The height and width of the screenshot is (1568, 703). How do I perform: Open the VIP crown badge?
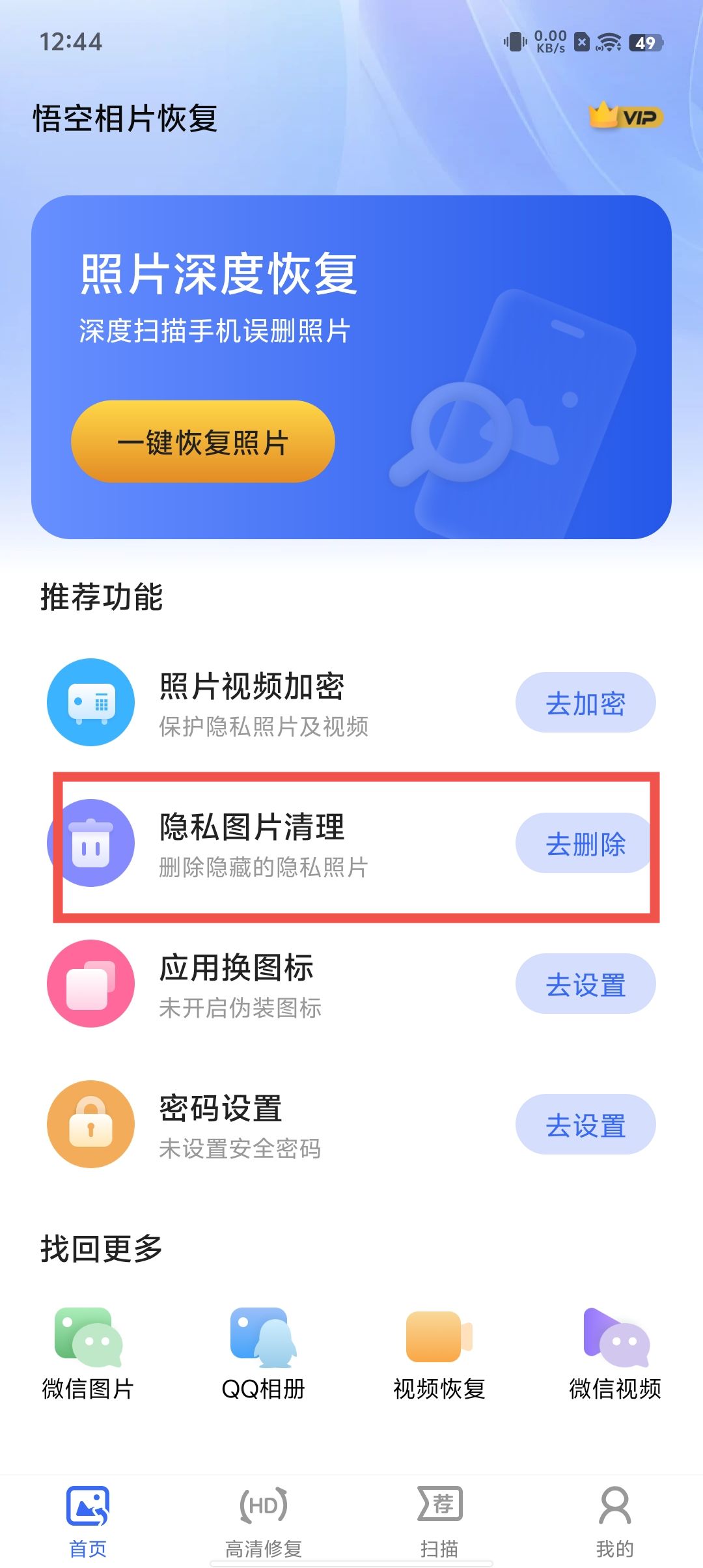point(626,117)
